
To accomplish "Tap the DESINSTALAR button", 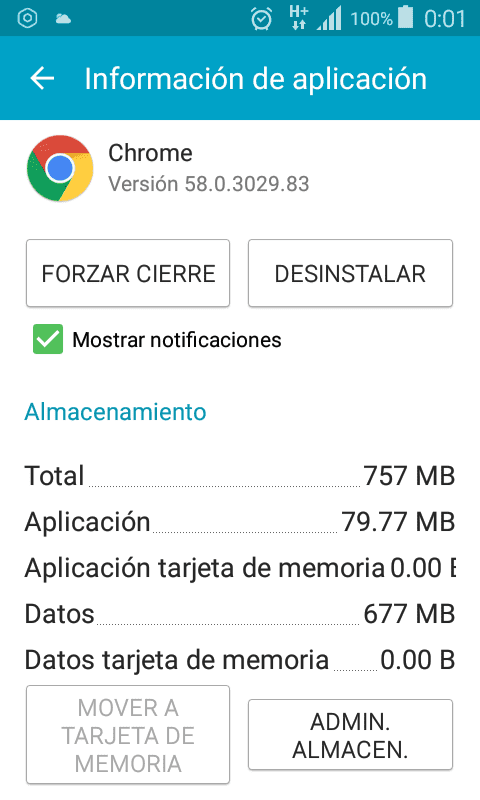I will coord(350,273).
